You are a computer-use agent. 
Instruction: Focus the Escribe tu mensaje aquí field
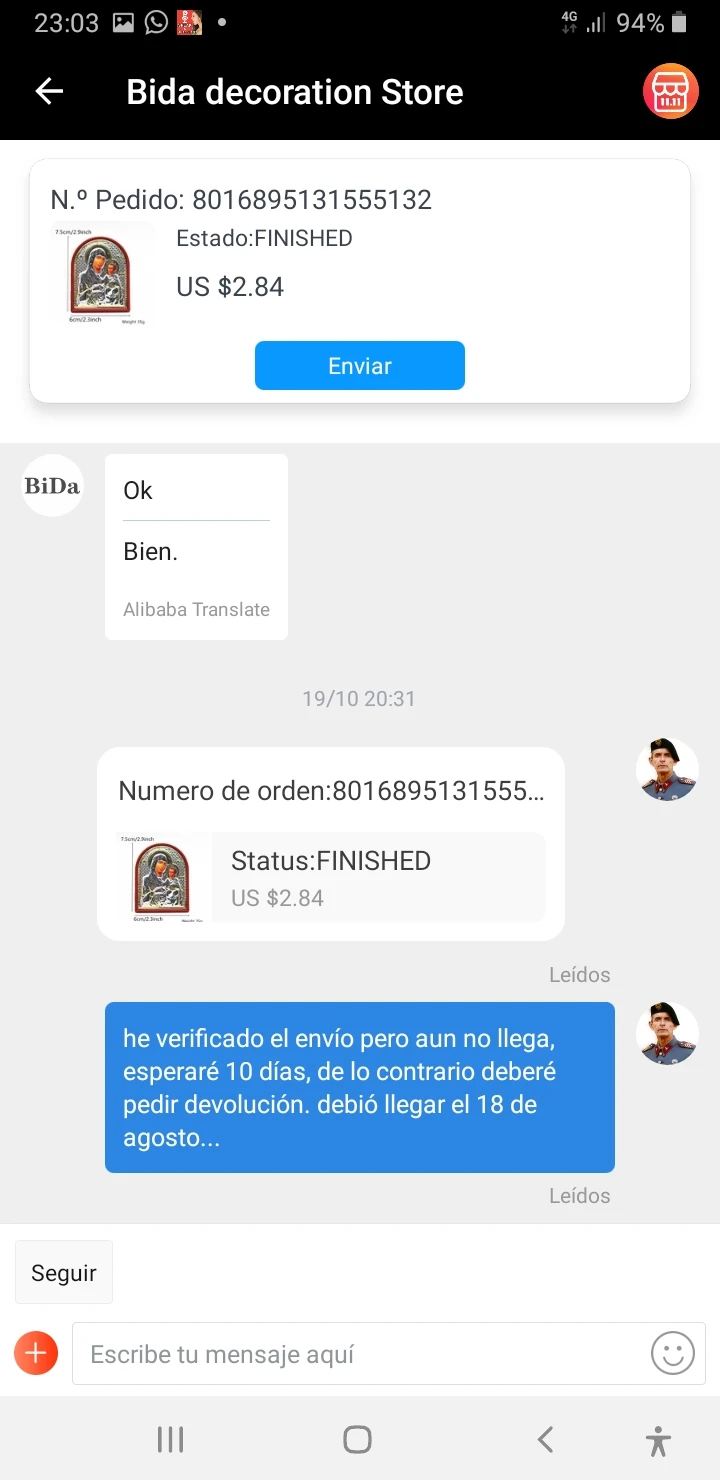[360, 1354]
